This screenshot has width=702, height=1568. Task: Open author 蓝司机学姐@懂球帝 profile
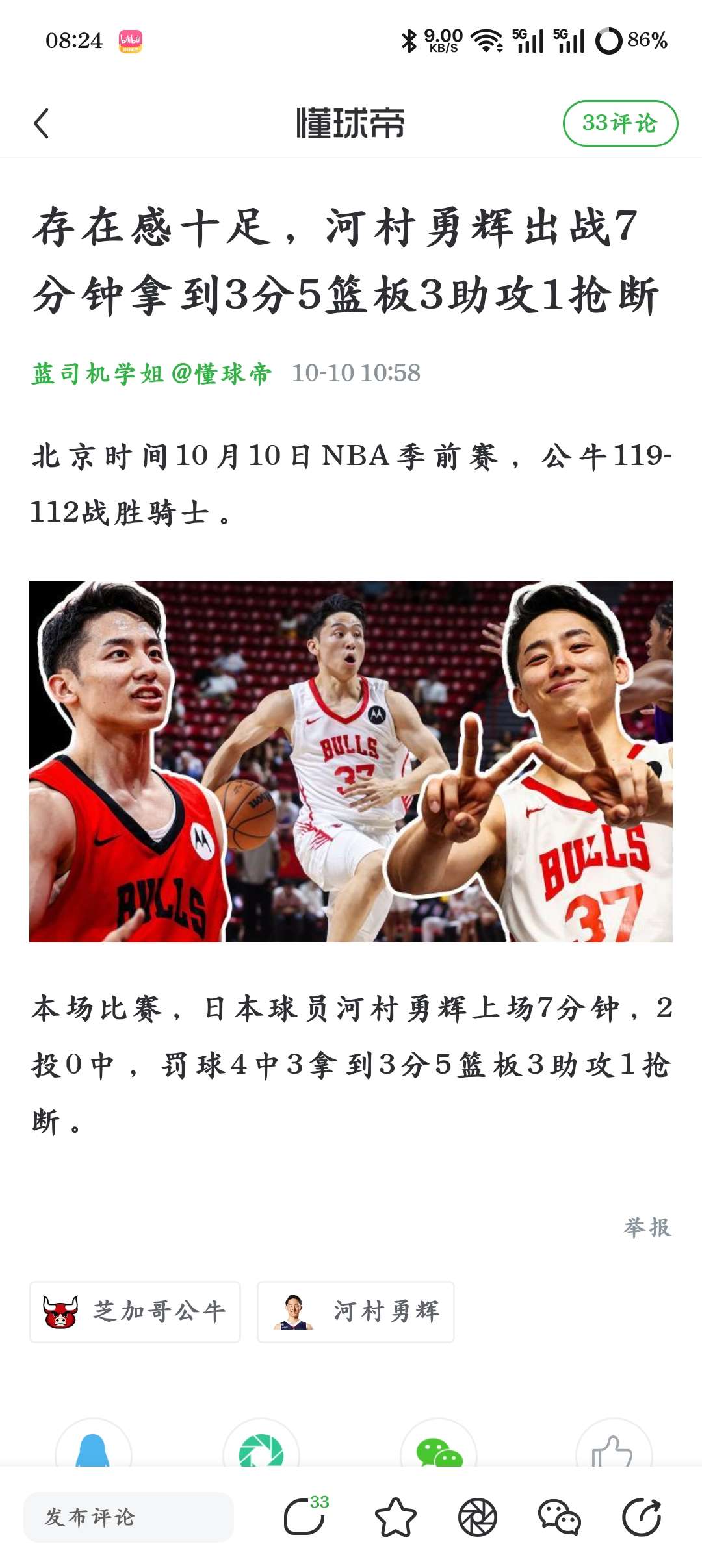coord(151,373)
